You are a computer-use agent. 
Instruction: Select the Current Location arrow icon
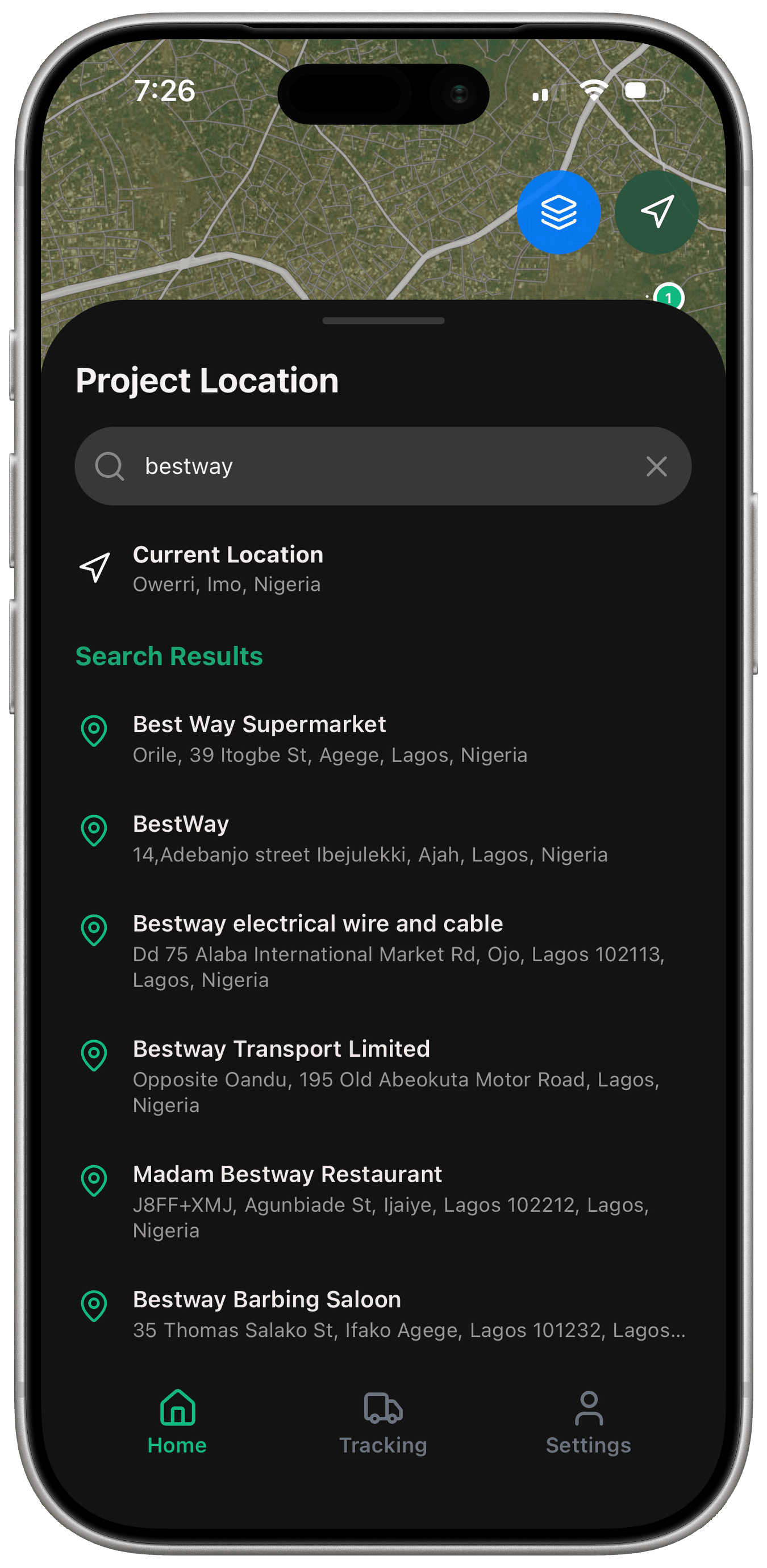[x=94, y=568]
